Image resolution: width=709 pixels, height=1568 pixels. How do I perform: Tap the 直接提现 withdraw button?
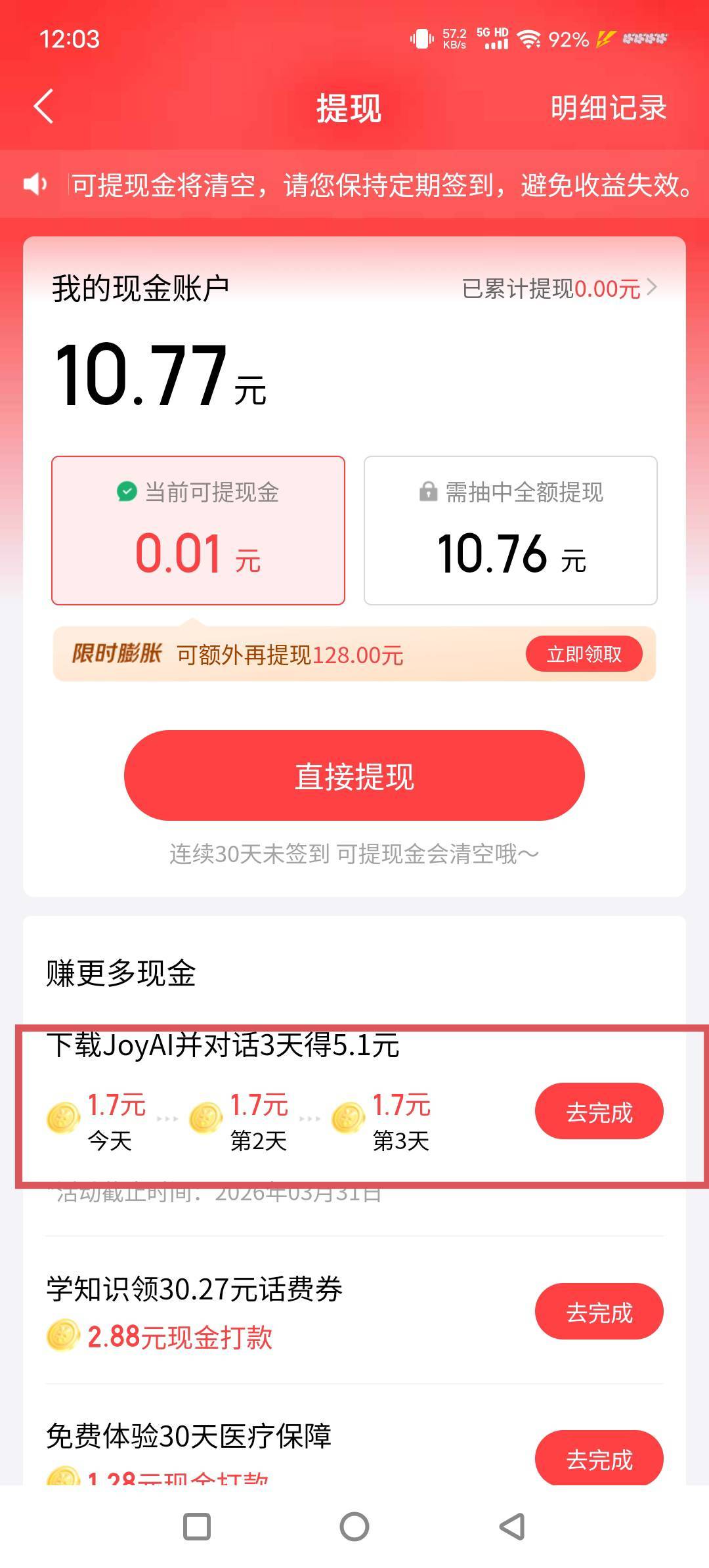(x=354, y=775)
